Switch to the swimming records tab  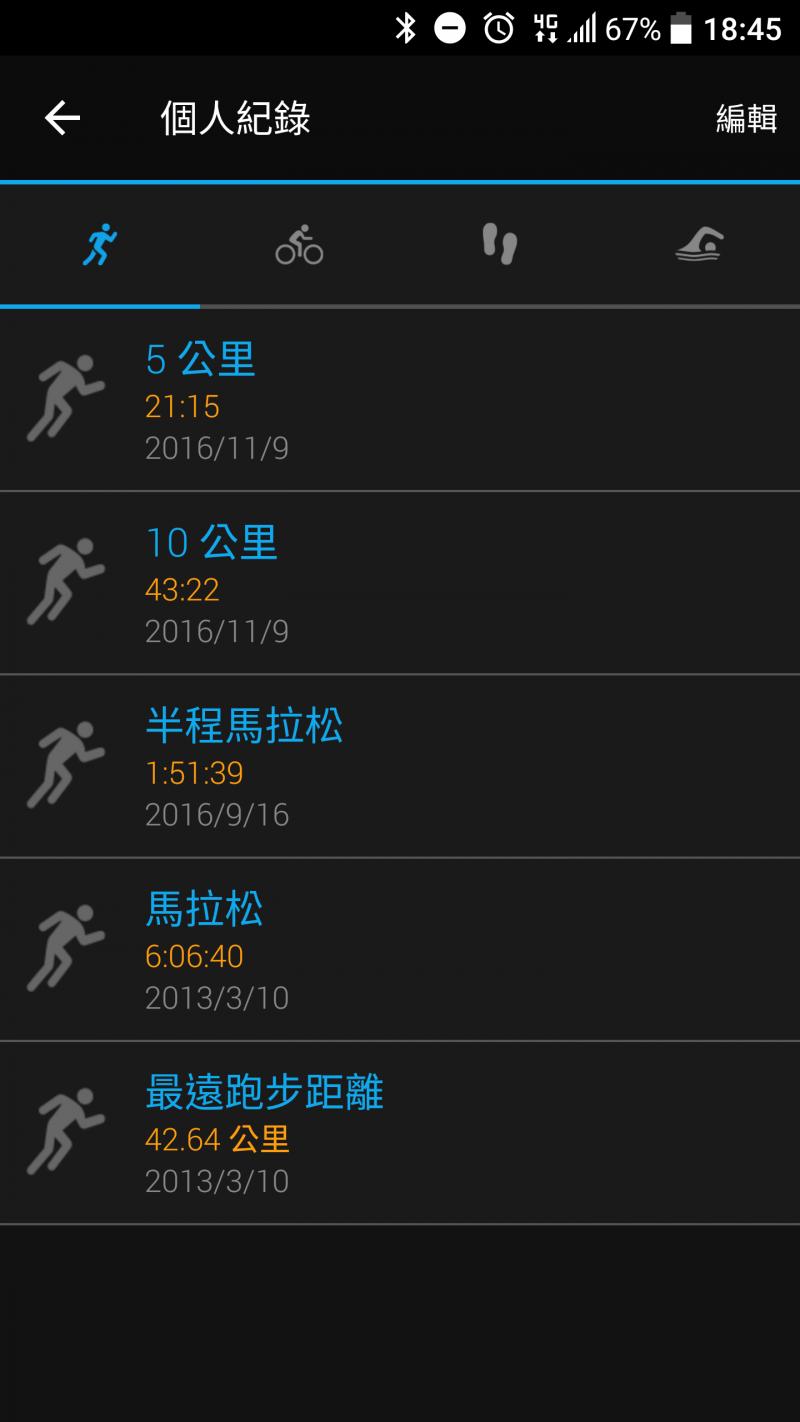(699, 244)
